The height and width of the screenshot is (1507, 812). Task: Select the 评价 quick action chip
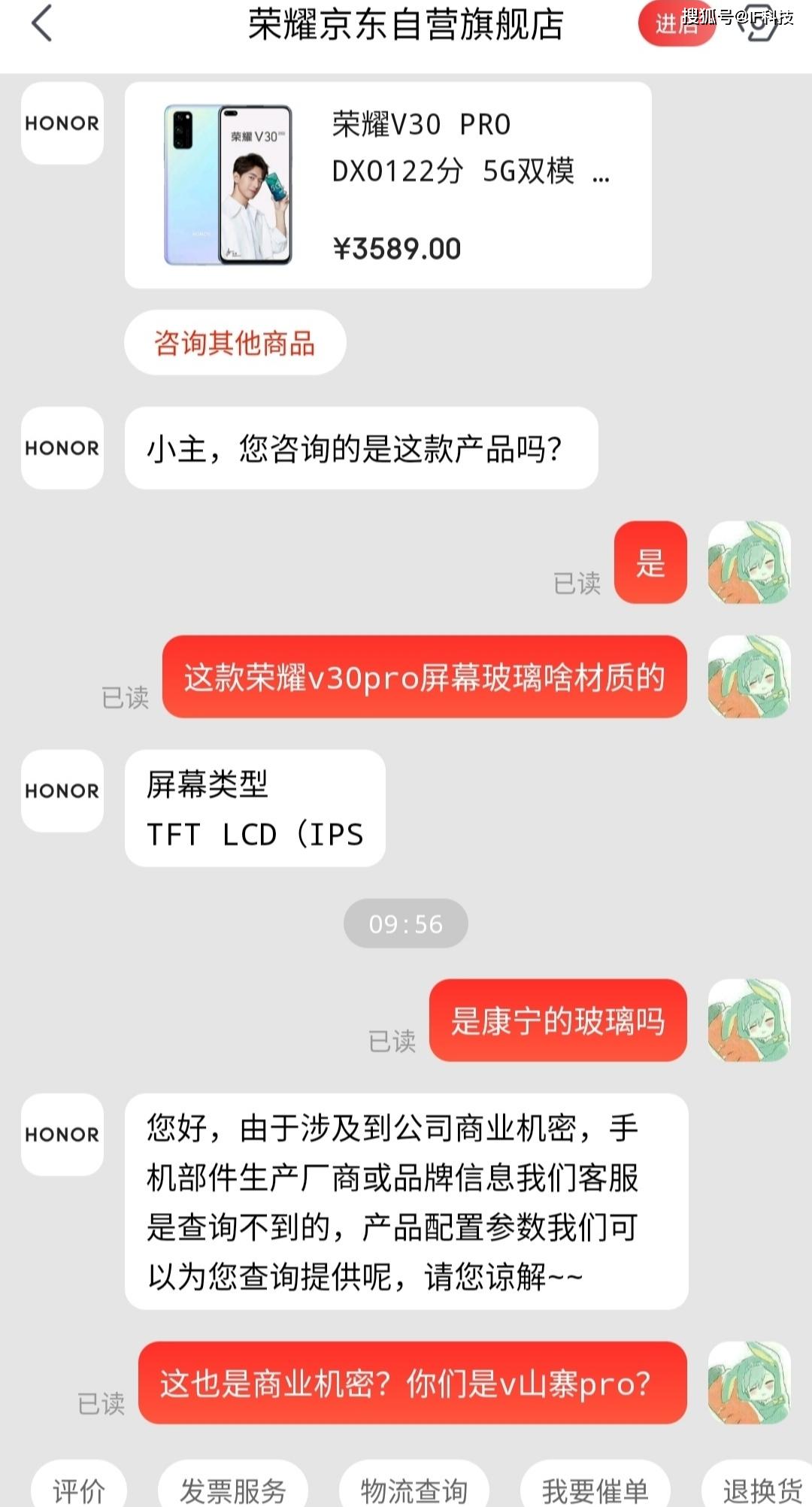click(x=78, y=1489)
